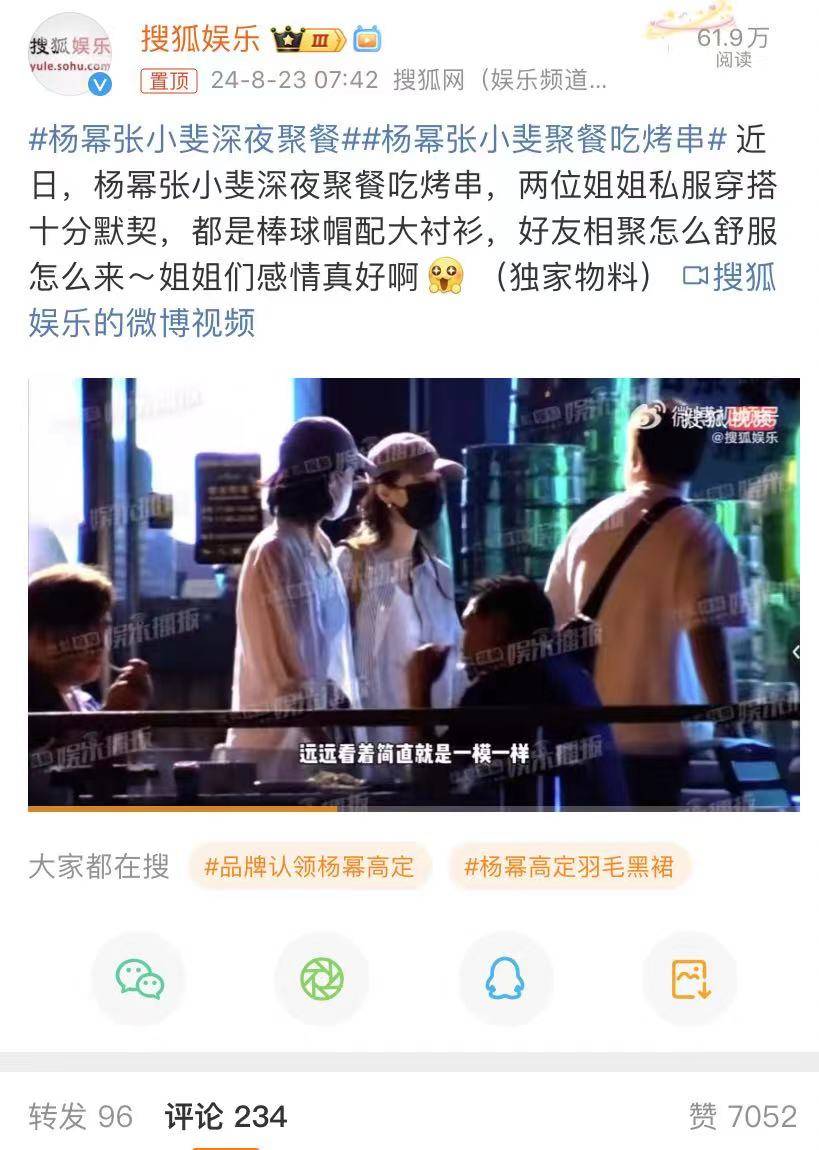Share the post to QQ

[x=505, y=979]
